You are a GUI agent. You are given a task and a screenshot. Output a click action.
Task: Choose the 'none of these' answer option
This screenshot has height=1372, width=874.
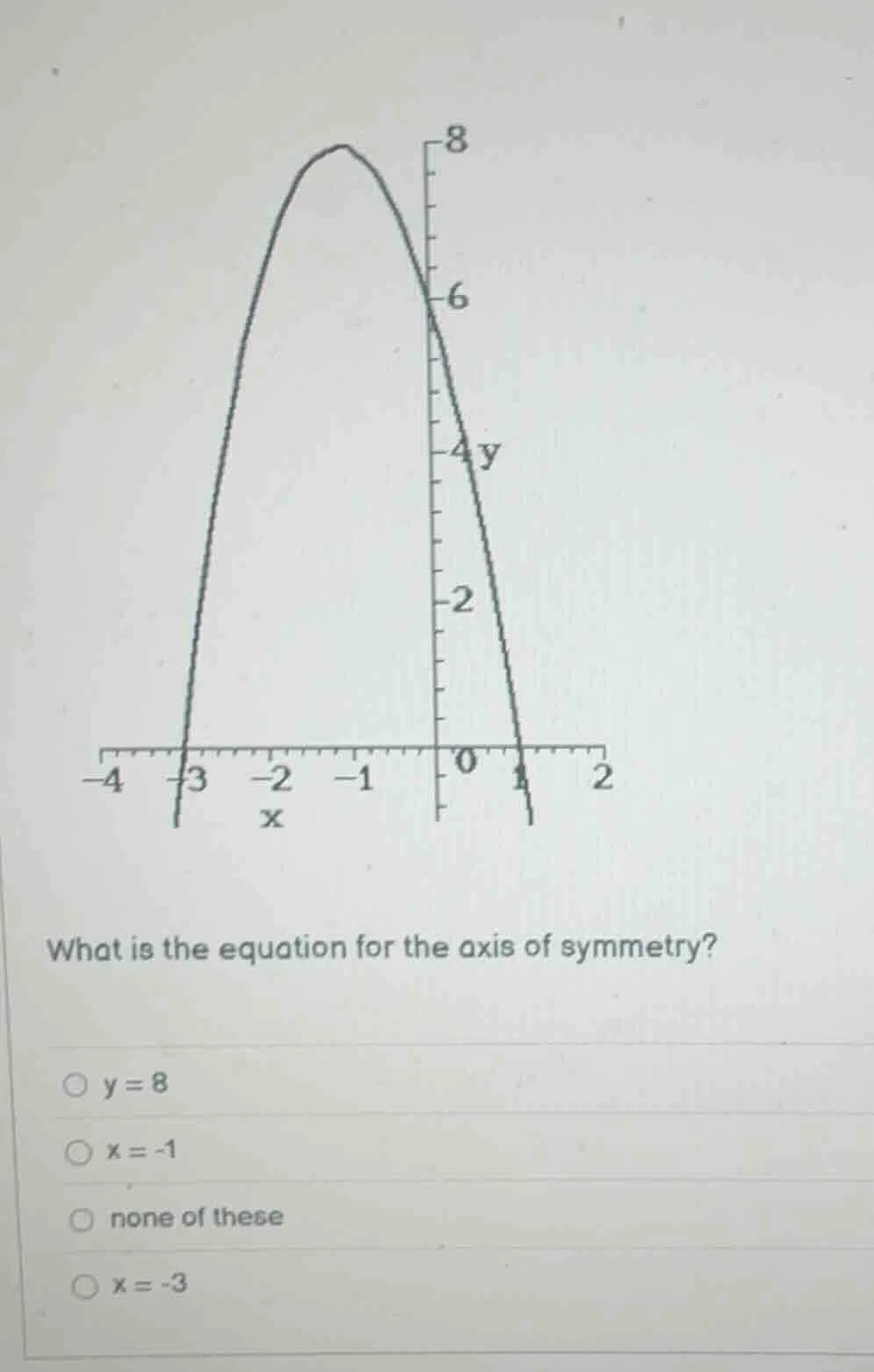(x=83, y=1219)
